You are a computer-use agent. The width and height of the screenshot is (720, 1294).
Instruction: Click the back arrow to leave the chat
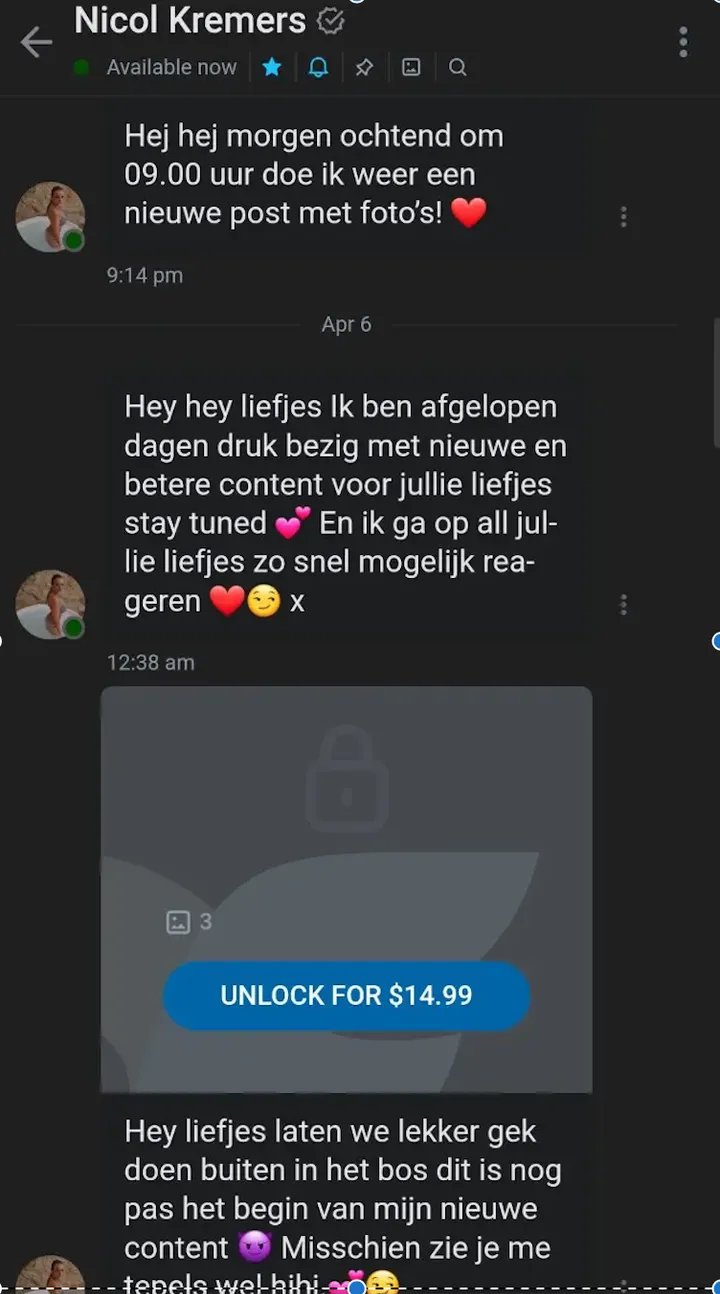(x=36, y=42)
